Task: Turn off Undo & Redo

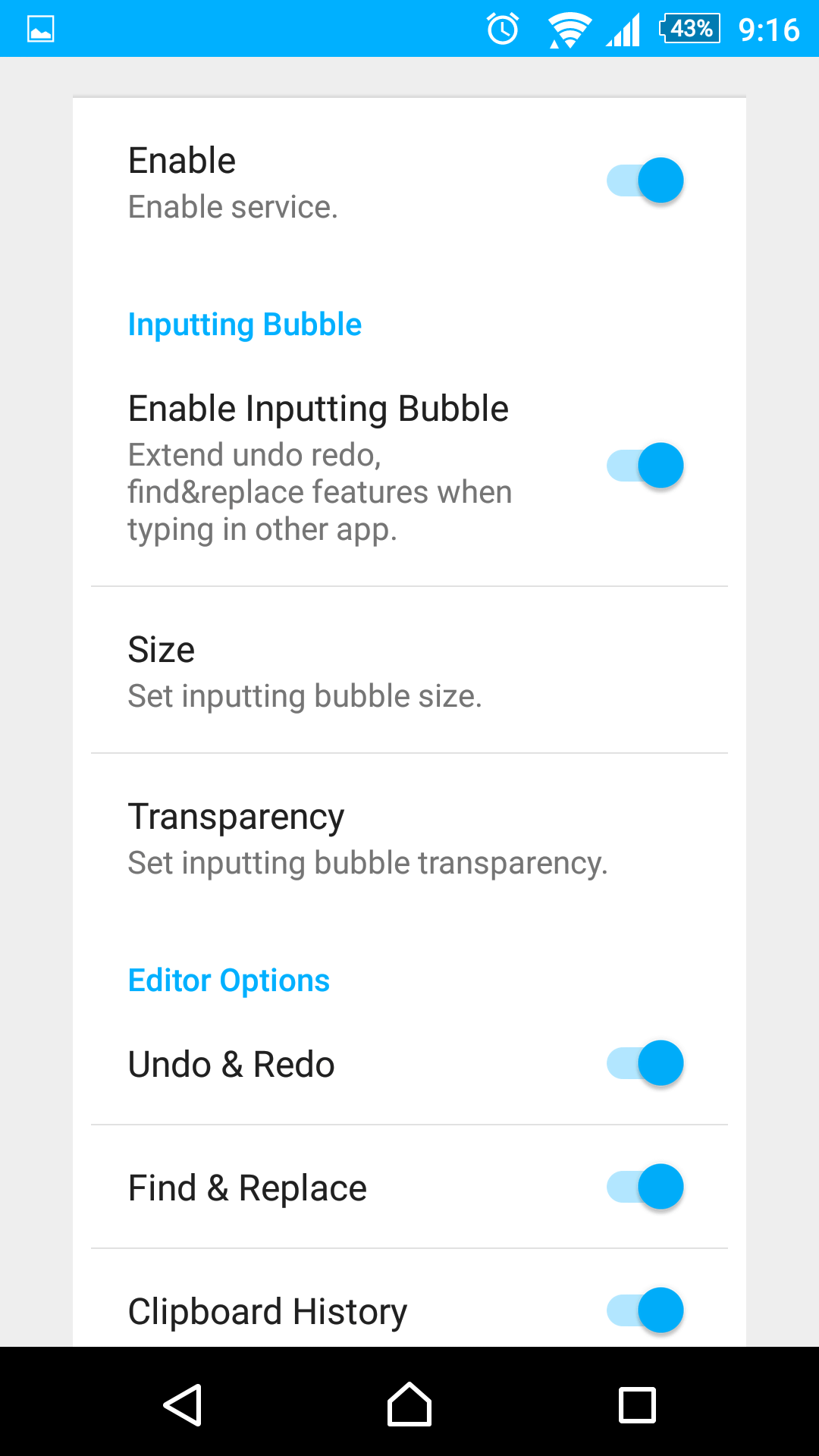Action: [645, 1063]
